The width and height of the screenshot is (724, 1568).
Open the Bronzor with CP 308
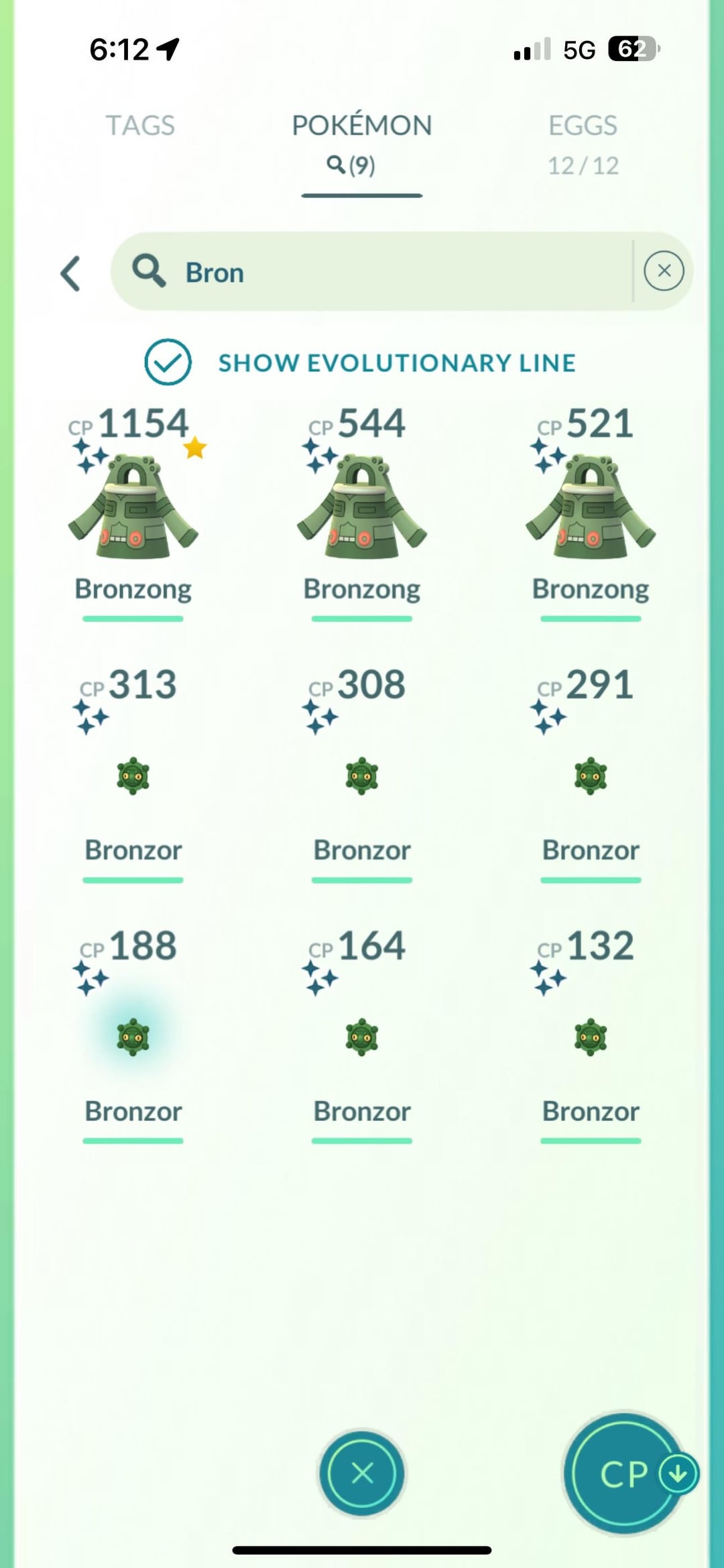point(361,776)
